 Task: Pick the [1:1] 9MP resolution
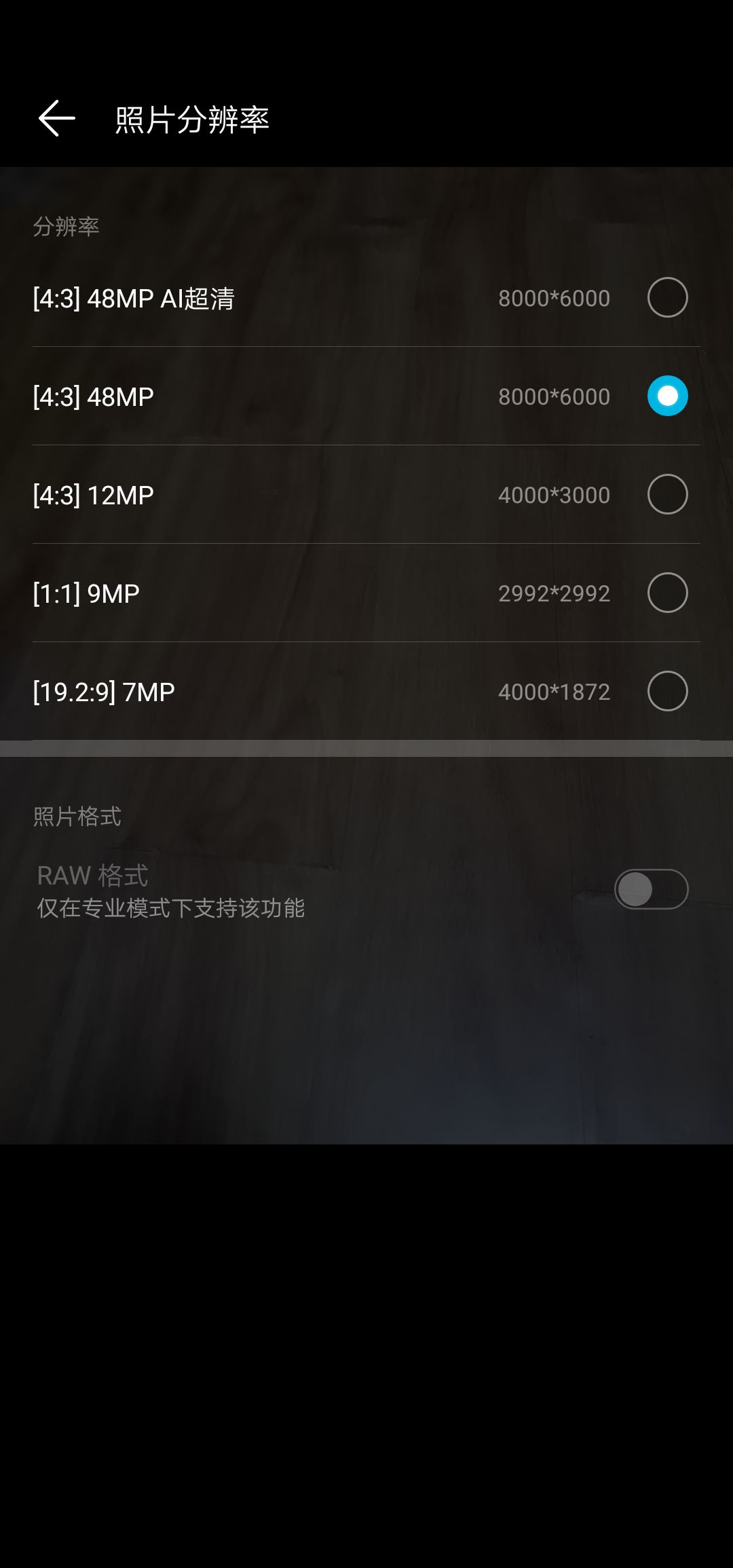tap(667, 593)
